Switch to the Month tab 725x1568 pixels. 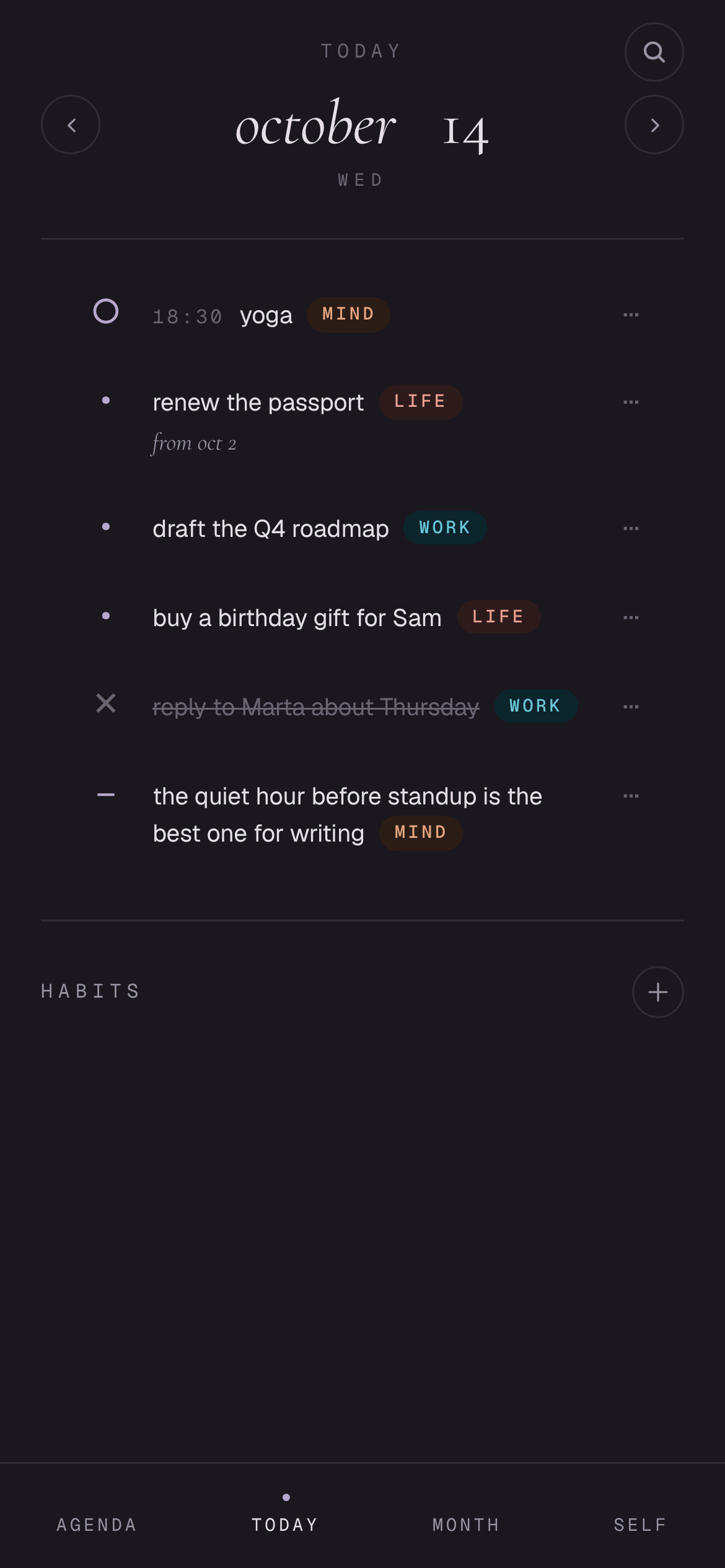[466, 1525]
